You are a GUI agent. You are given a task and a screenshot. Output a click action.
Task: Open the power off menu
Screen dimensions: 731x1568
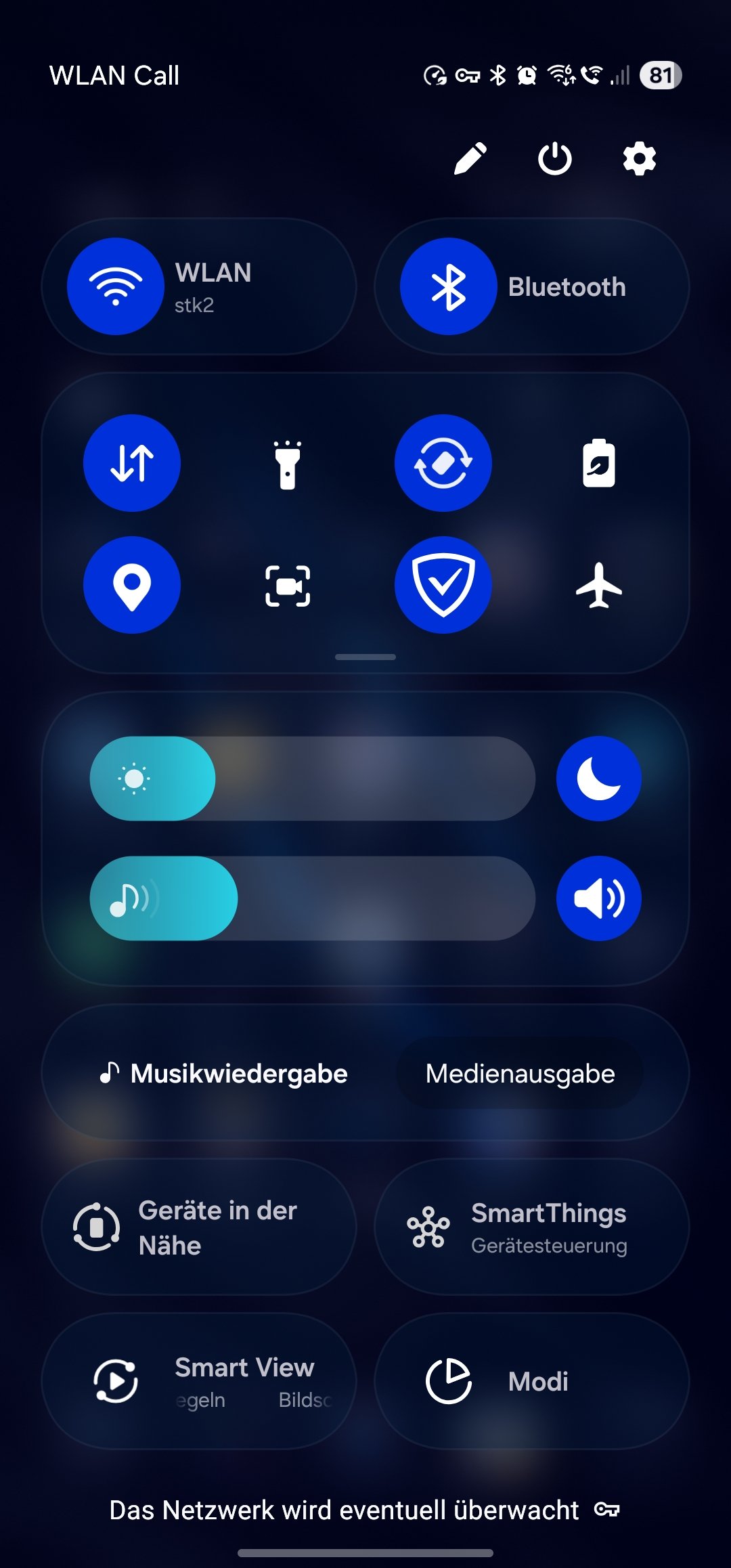pyautogui.click(x=555, y=159)
